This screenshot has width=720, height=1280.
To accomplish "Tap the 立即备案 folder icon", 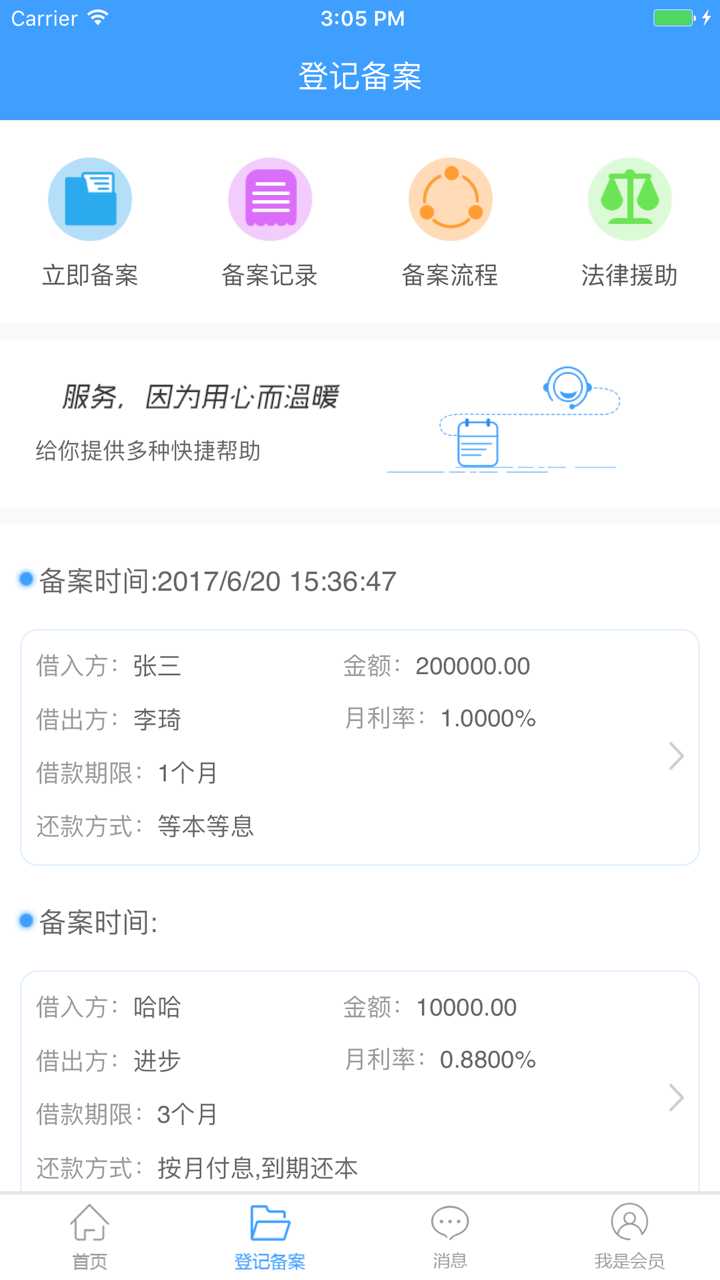I will (90, 198).
